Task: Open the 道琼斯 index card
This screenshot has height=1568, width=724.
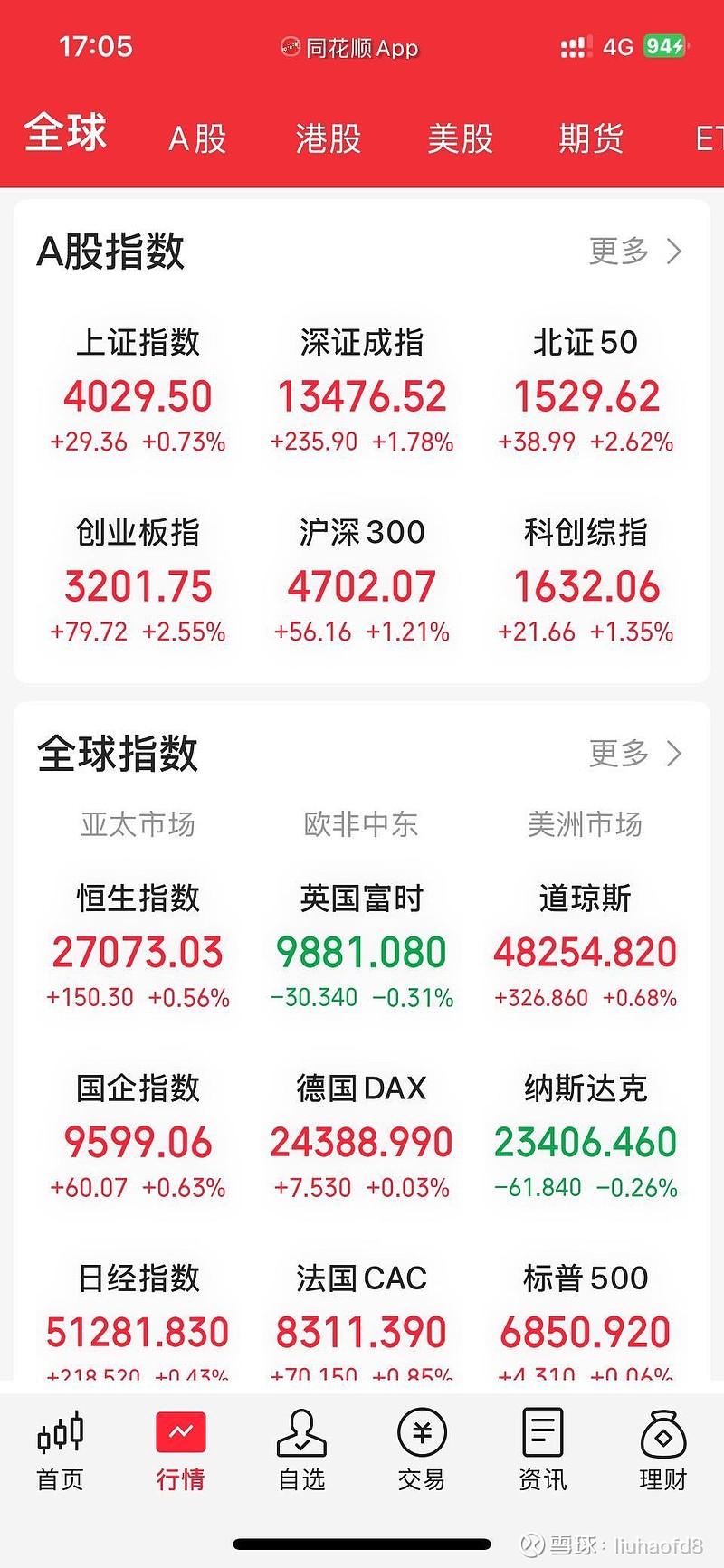Action: [584, 941]
